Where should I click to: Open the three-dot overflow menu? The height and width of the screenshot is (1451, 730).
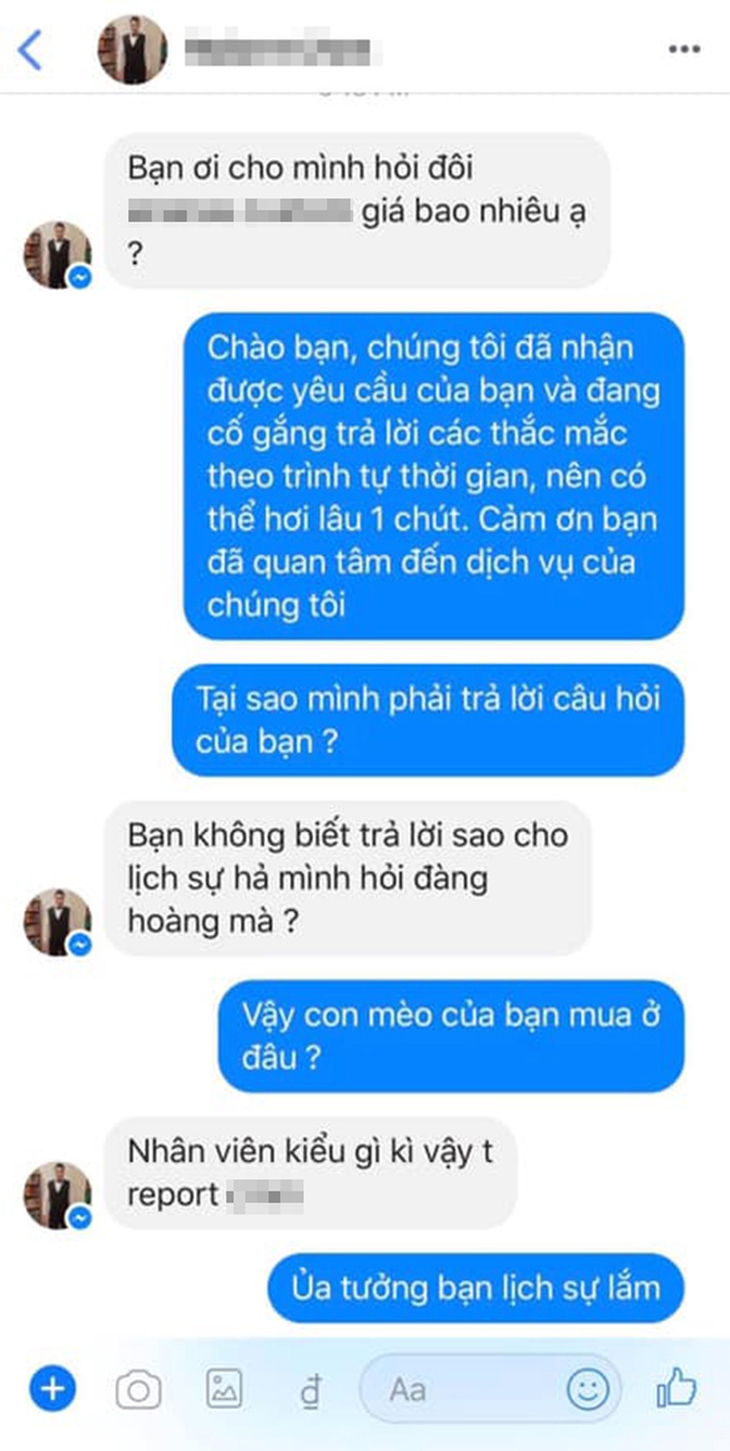point(684,49)
